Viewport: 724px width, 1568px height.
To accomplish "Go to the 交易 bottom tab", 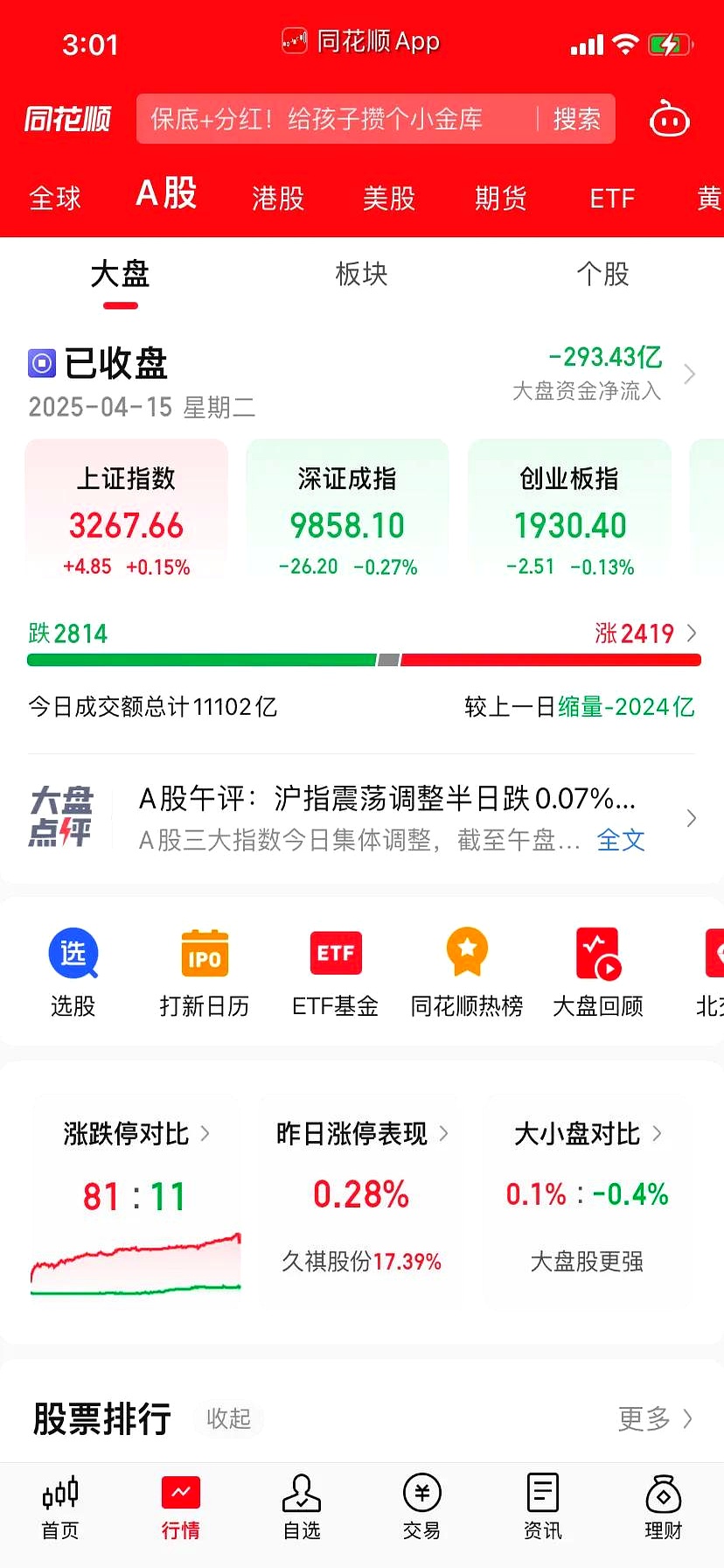I will point(421,1507).
